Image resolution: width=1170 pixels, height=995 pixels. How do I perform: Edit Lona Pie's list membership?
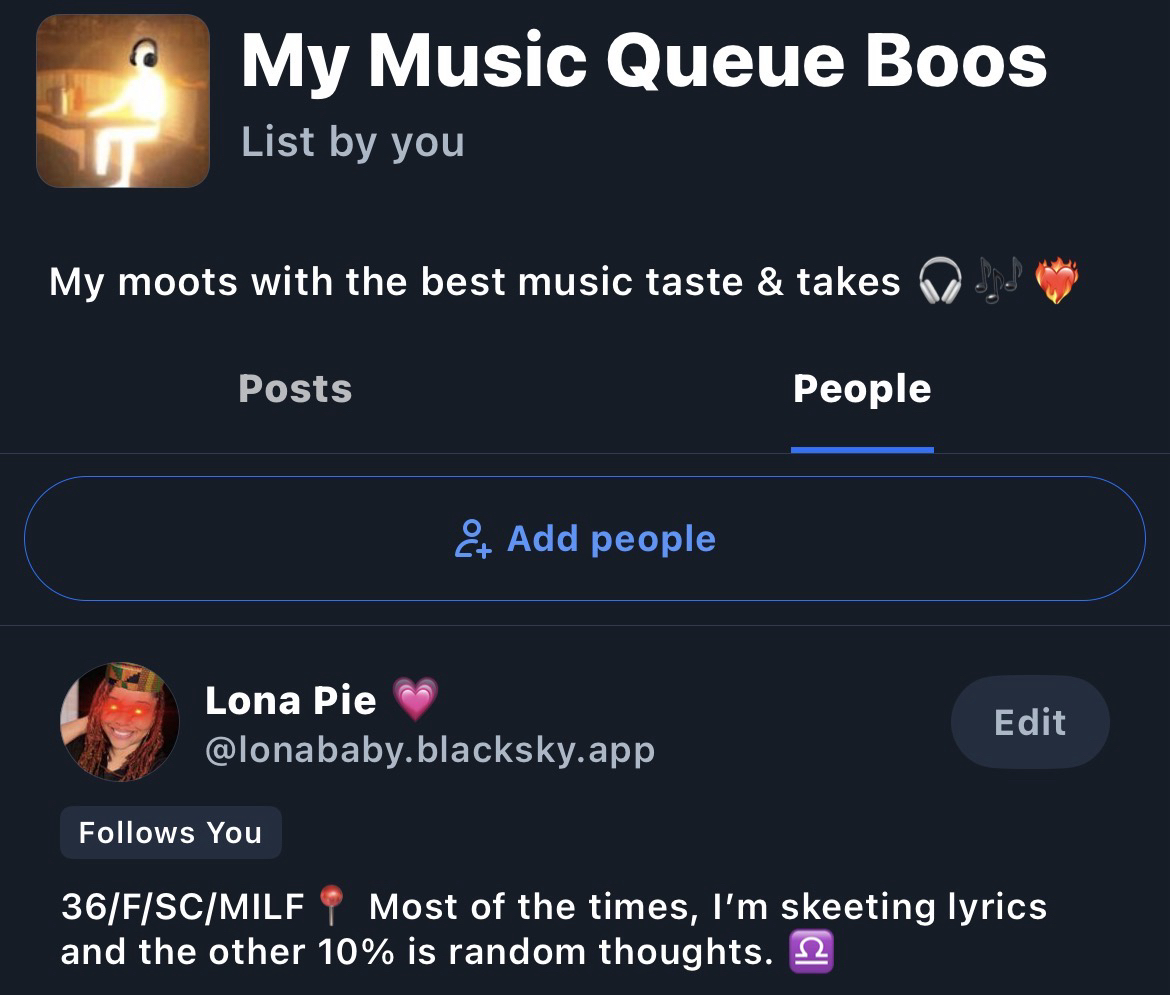click(x=1029, y=722)
